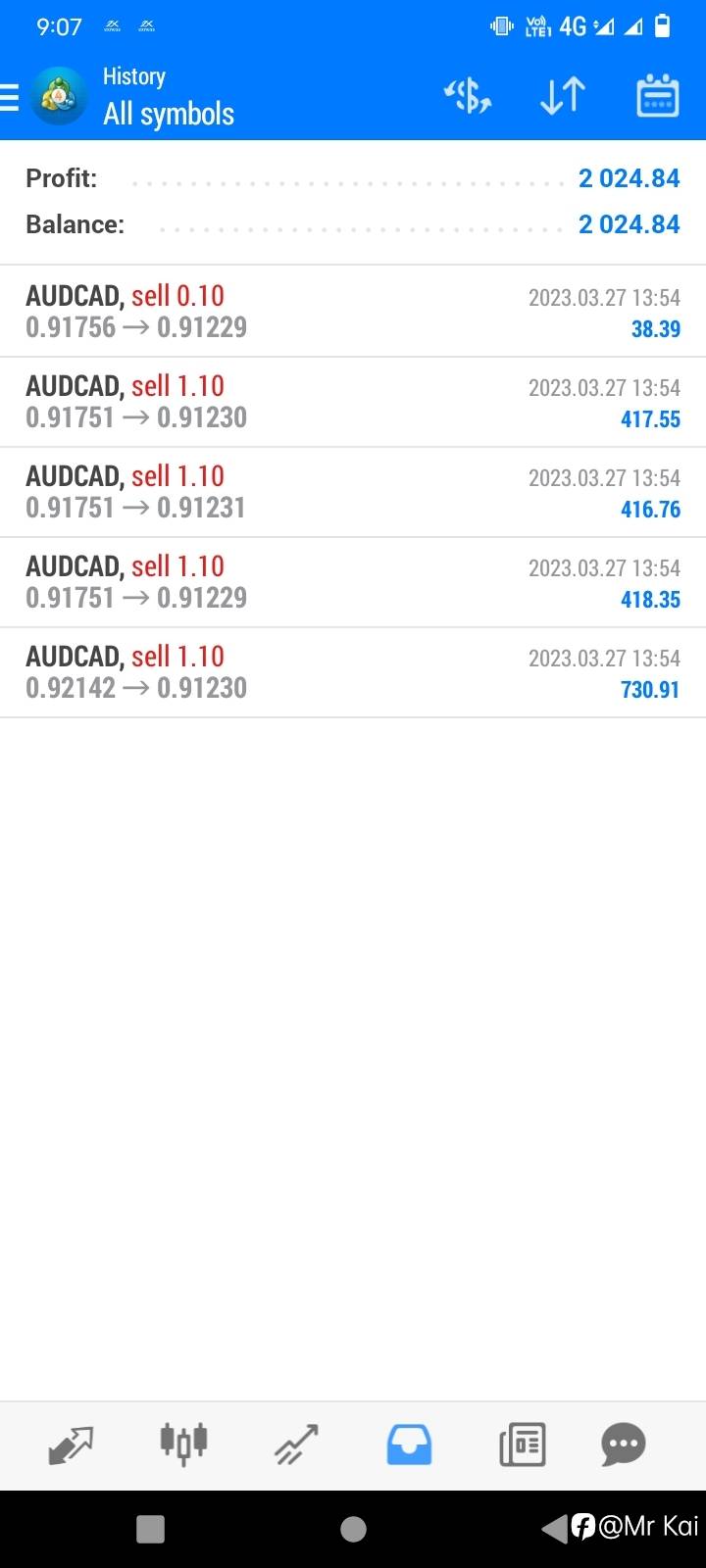706x1568 pixels.
Task: Open the calendar date range picker
Action: [x=658, y=96]
